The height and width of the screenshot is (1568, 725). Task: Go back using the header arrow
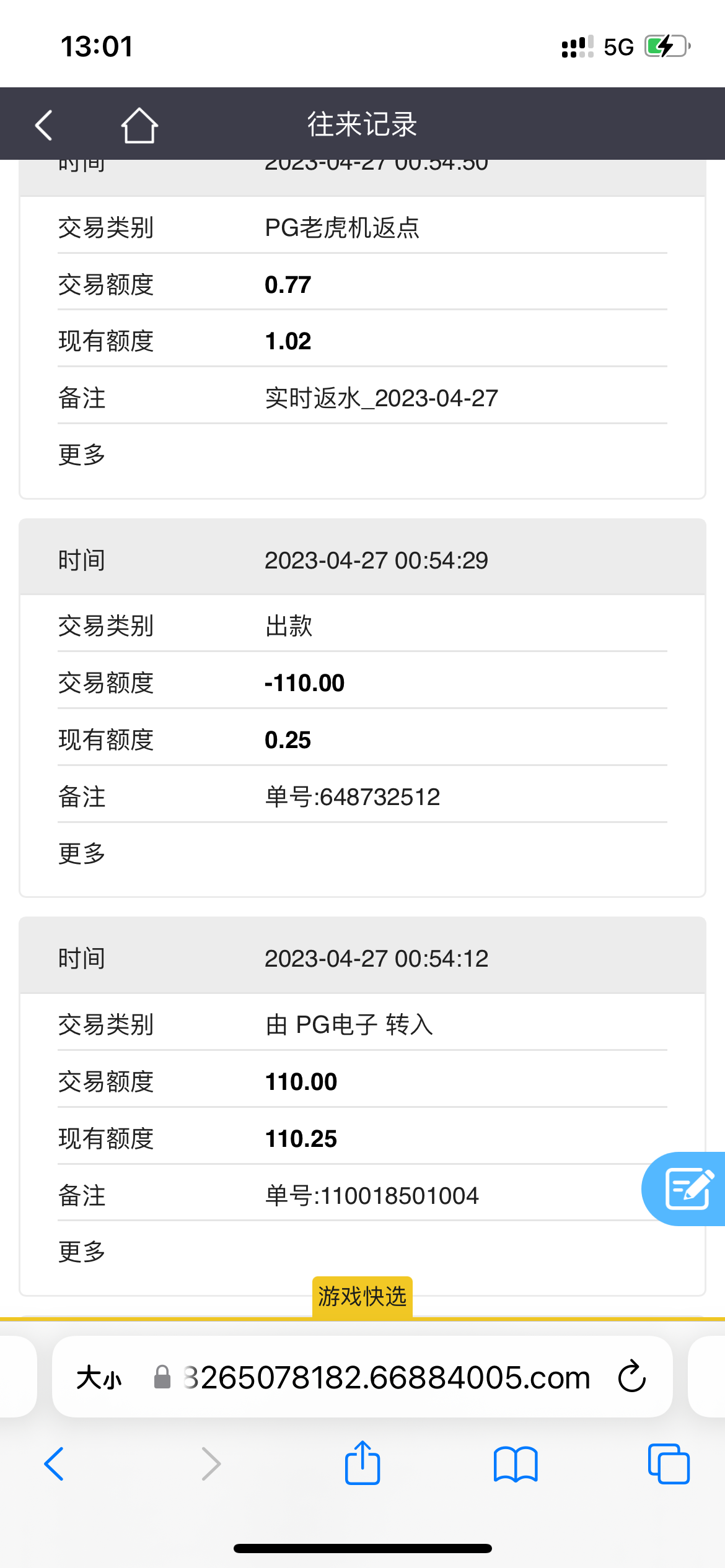coord(44,125)
